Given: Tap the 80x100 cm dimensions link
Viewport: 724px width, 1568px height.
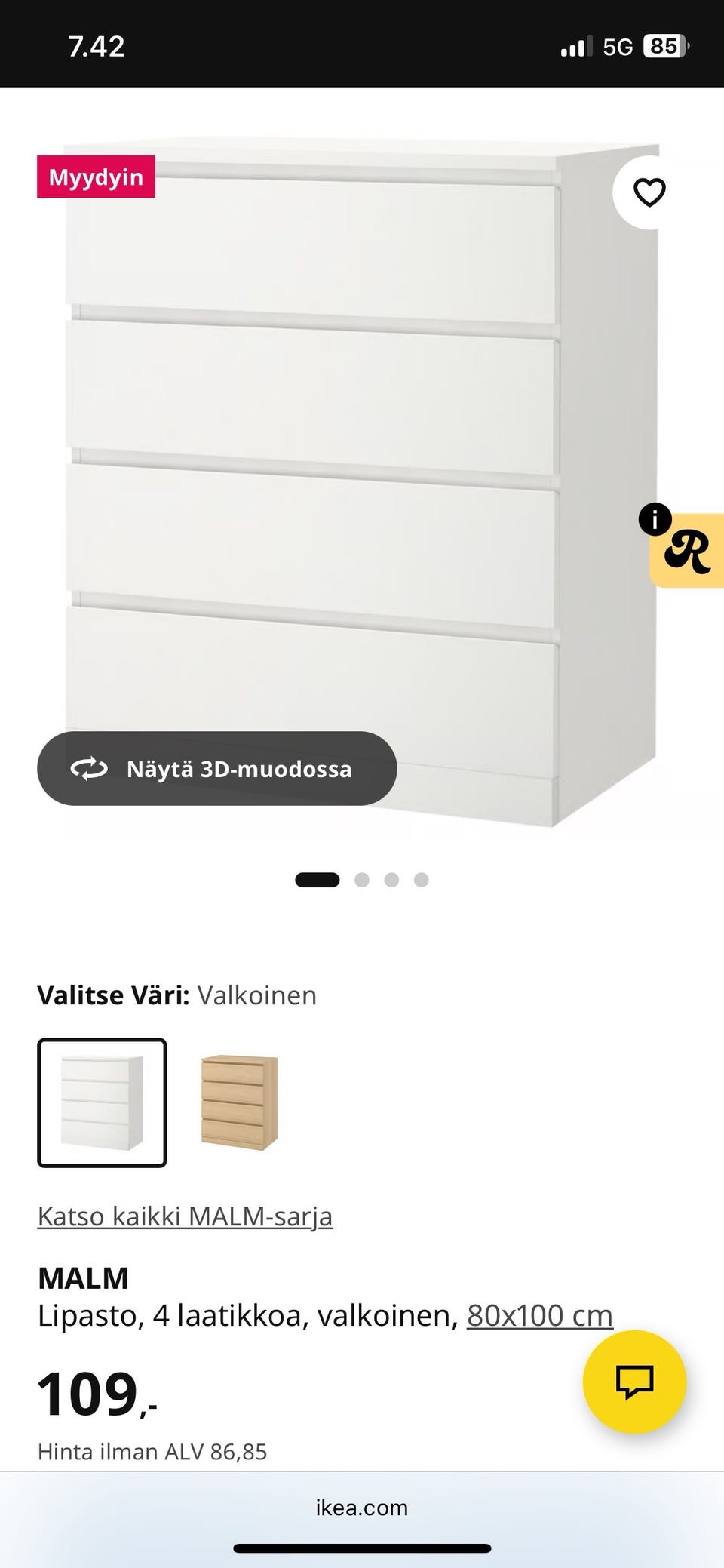Looking at the screenshot, I should tap(539, 1314).
